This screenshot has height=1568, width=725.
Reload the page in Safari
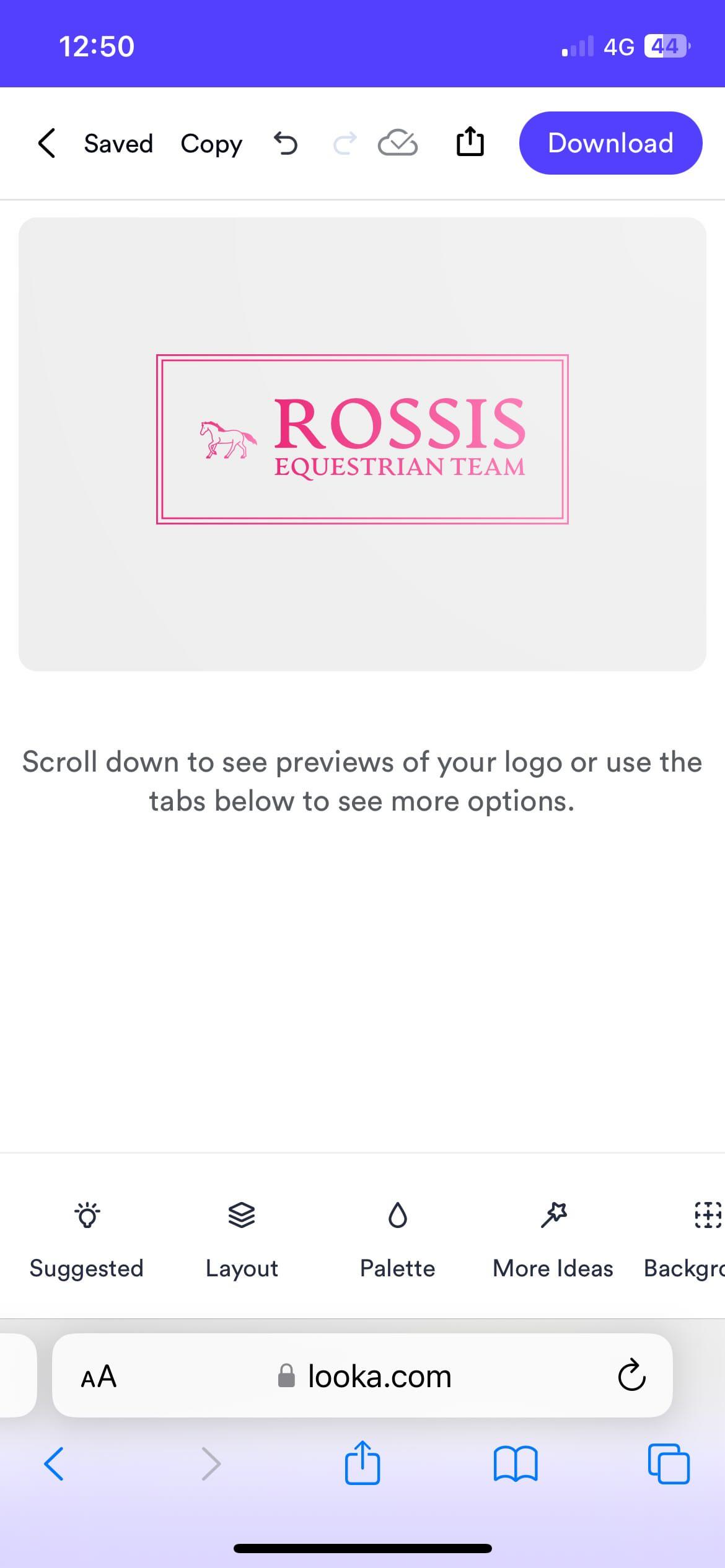click(x=631, y=1375)
